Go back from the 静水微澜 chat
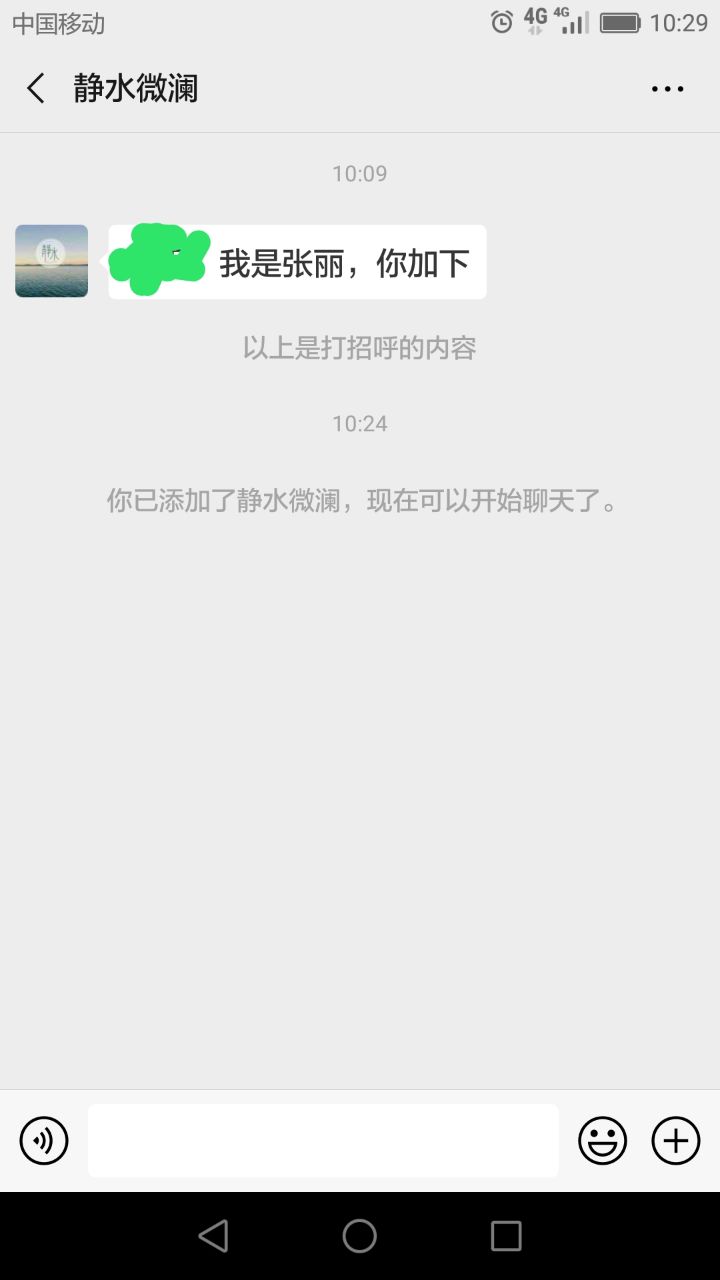 pyautogui.click(x=36, y=88)
